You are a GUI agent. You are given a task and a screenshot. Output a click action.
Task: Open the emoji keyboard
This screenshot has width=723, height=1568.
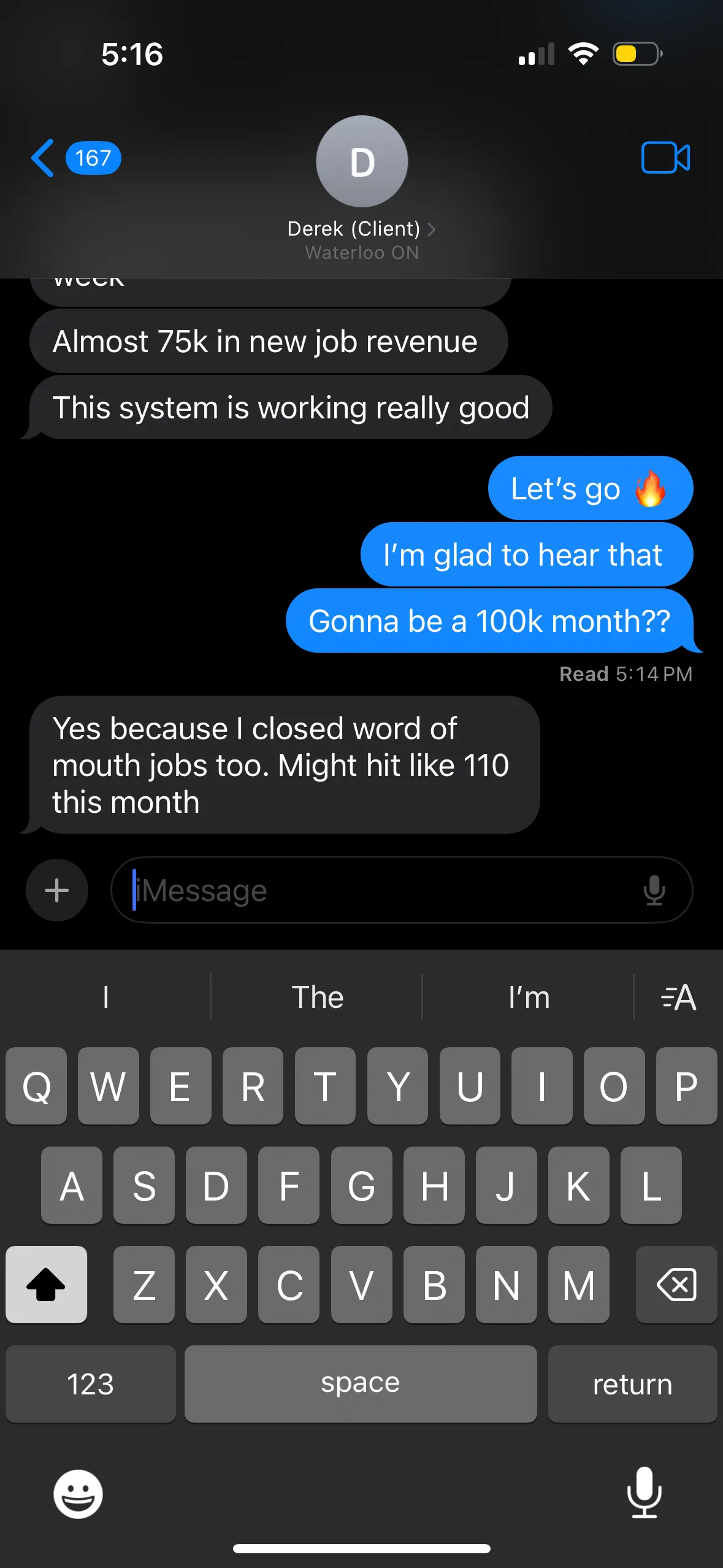click(78, 1494)
